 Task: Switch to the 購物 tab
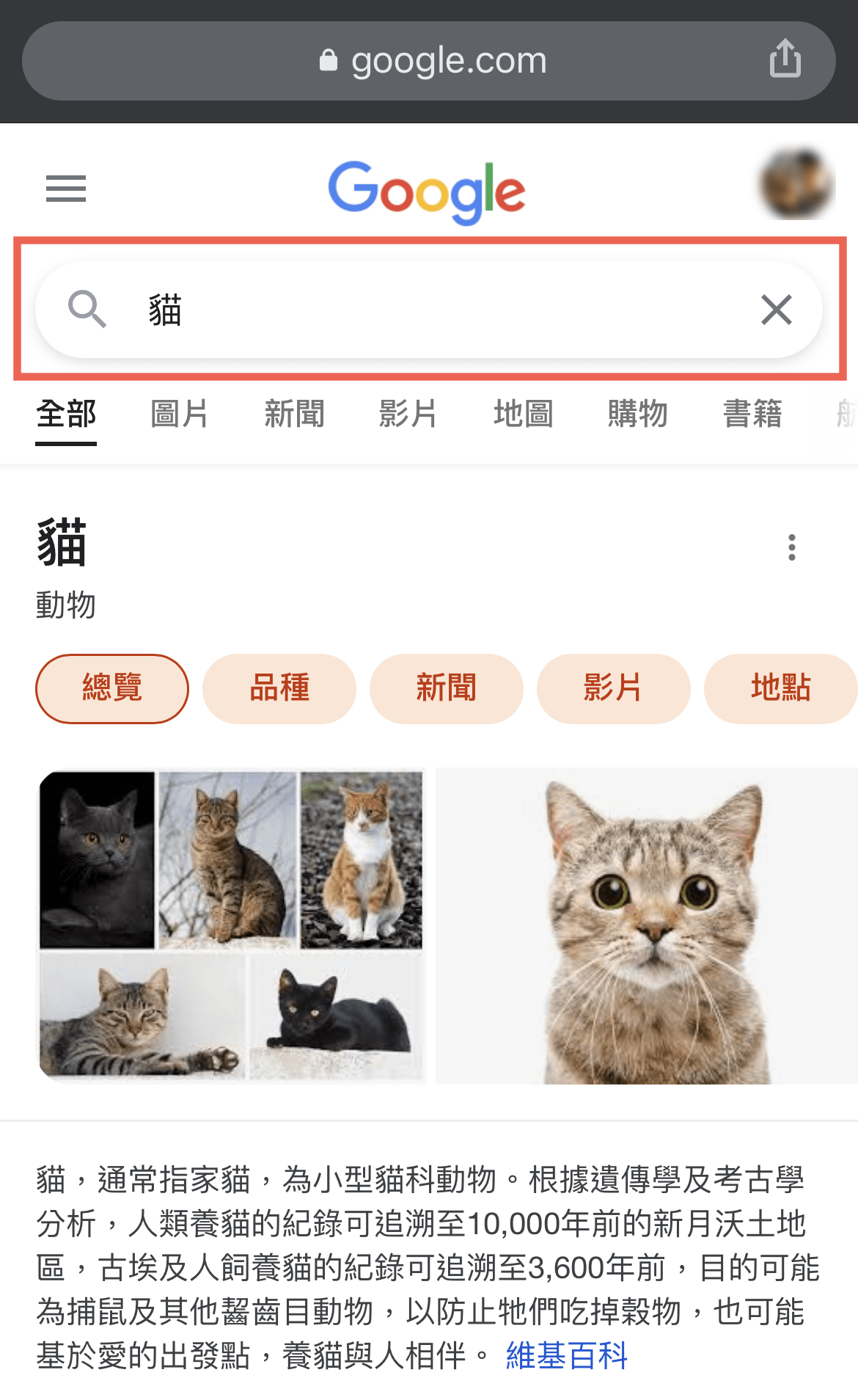tap(637, 414)
